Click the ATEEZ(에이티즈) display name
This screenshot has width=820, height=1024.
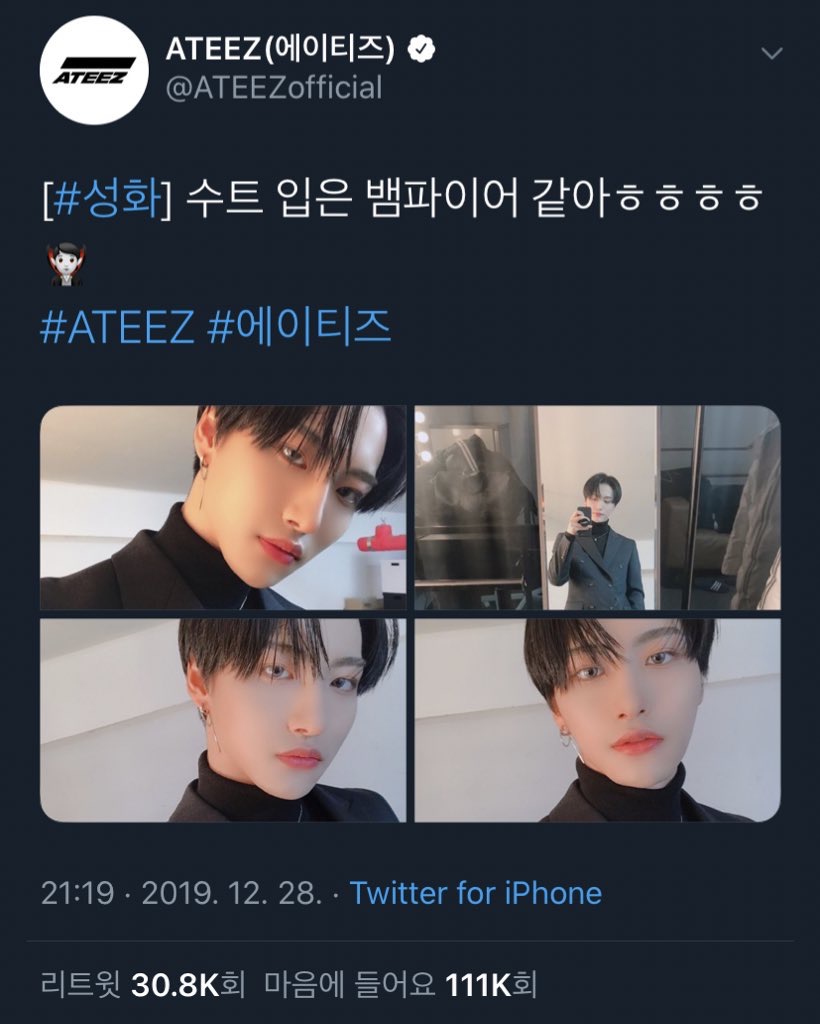(x=281, y=44)
